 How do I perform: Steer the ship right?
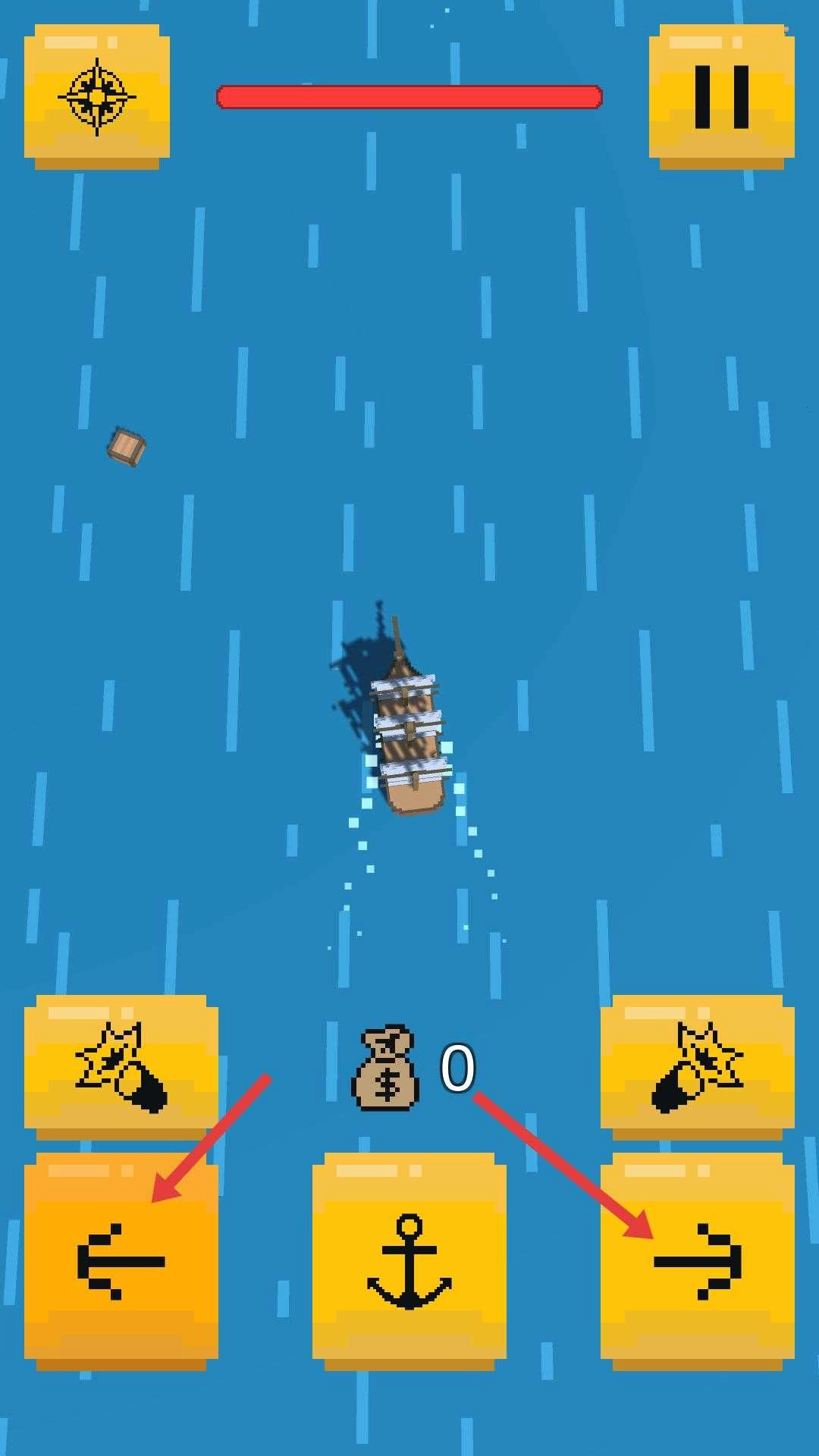[x=697, y=1262]
